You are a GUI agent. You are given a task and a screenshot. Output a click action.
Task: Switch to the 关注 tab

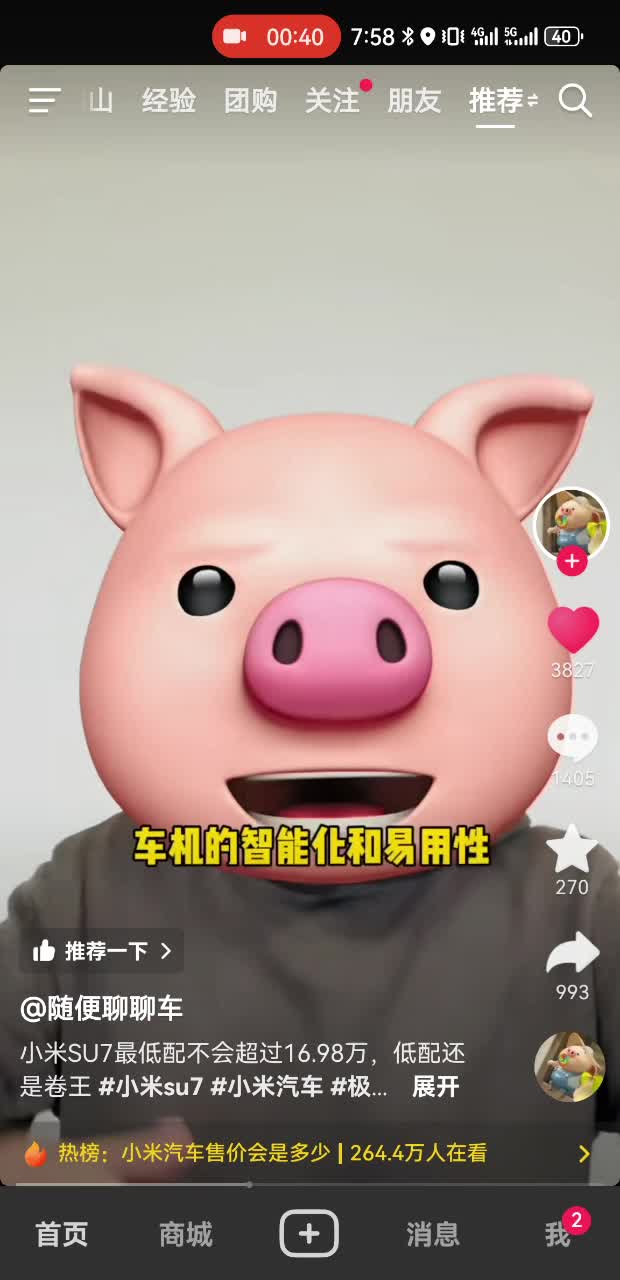[332, 100]
